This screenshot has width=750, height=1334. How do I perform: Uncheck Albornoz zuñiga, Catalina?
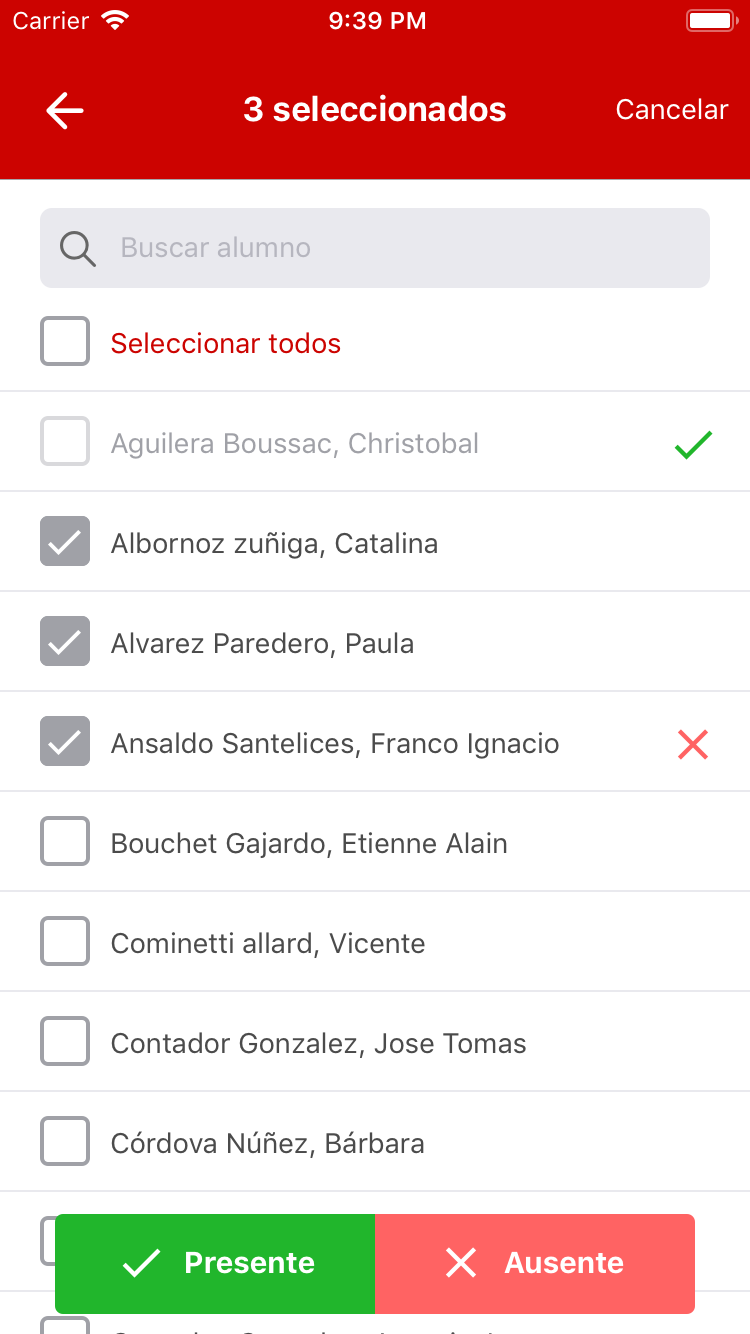pyautogui.click(x=65, y=542)
